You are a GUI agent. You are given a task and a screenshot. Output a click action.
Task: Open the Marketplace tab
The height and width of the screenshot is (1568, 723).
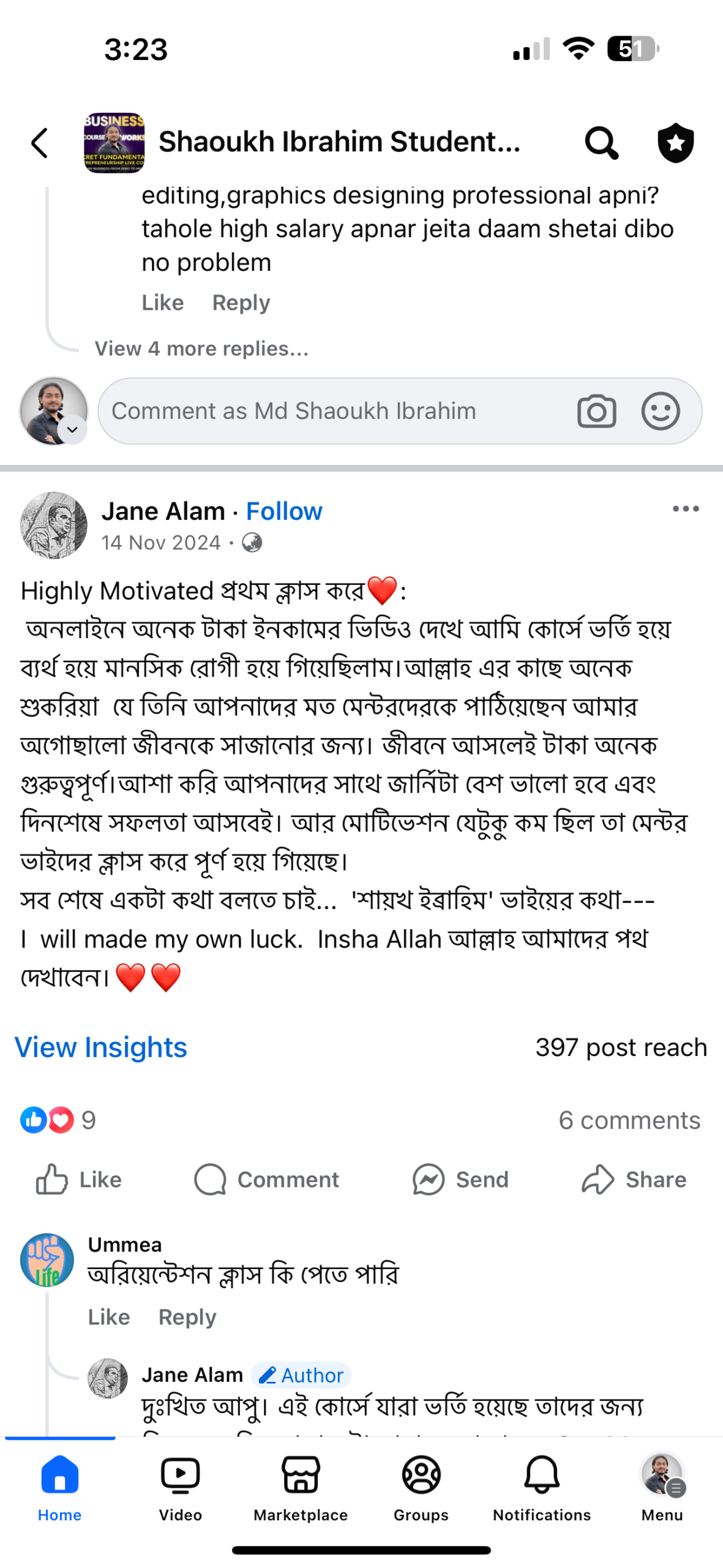301,1485
